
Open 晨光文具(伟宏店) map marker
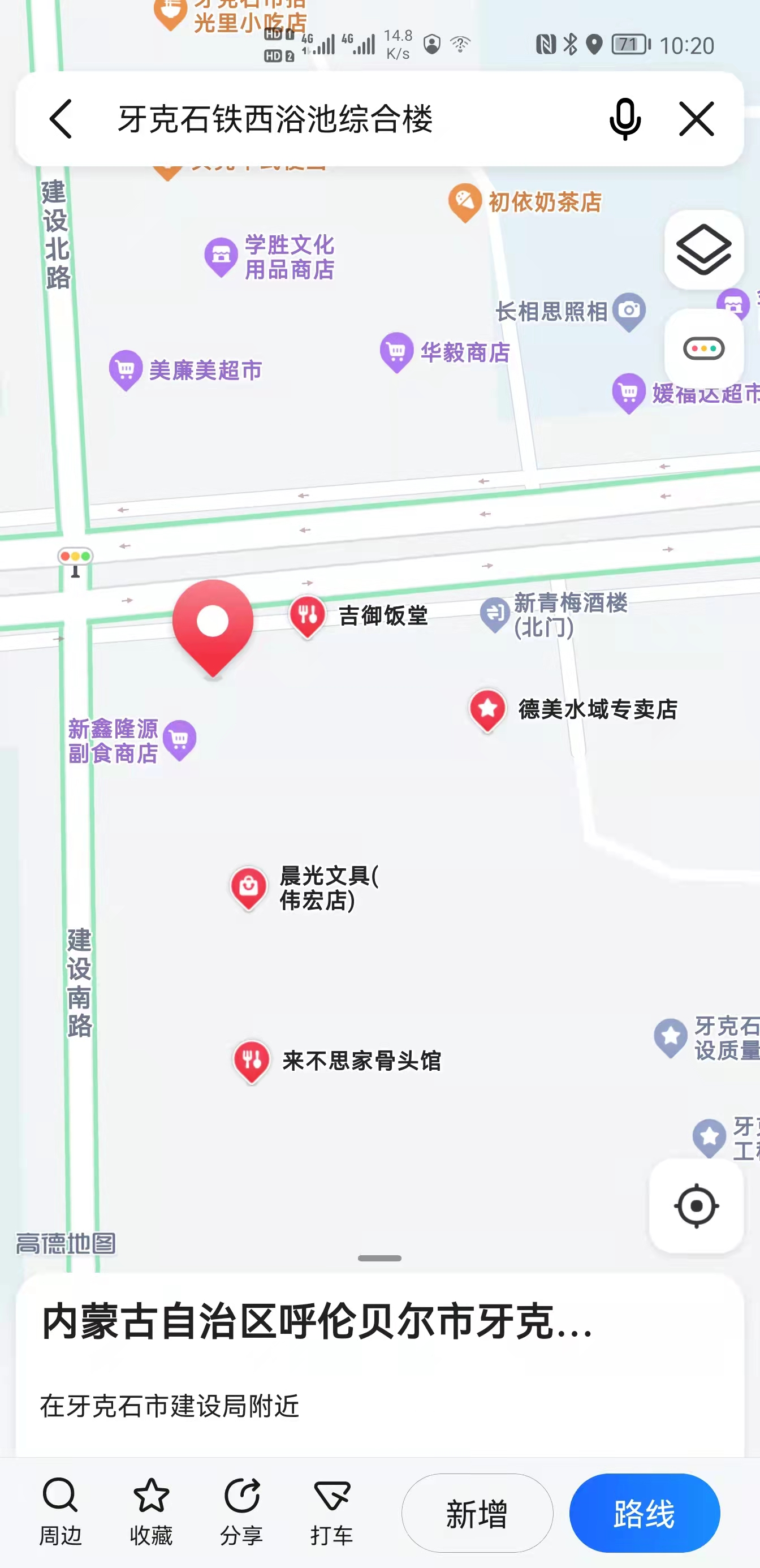(x=249, y=887)
